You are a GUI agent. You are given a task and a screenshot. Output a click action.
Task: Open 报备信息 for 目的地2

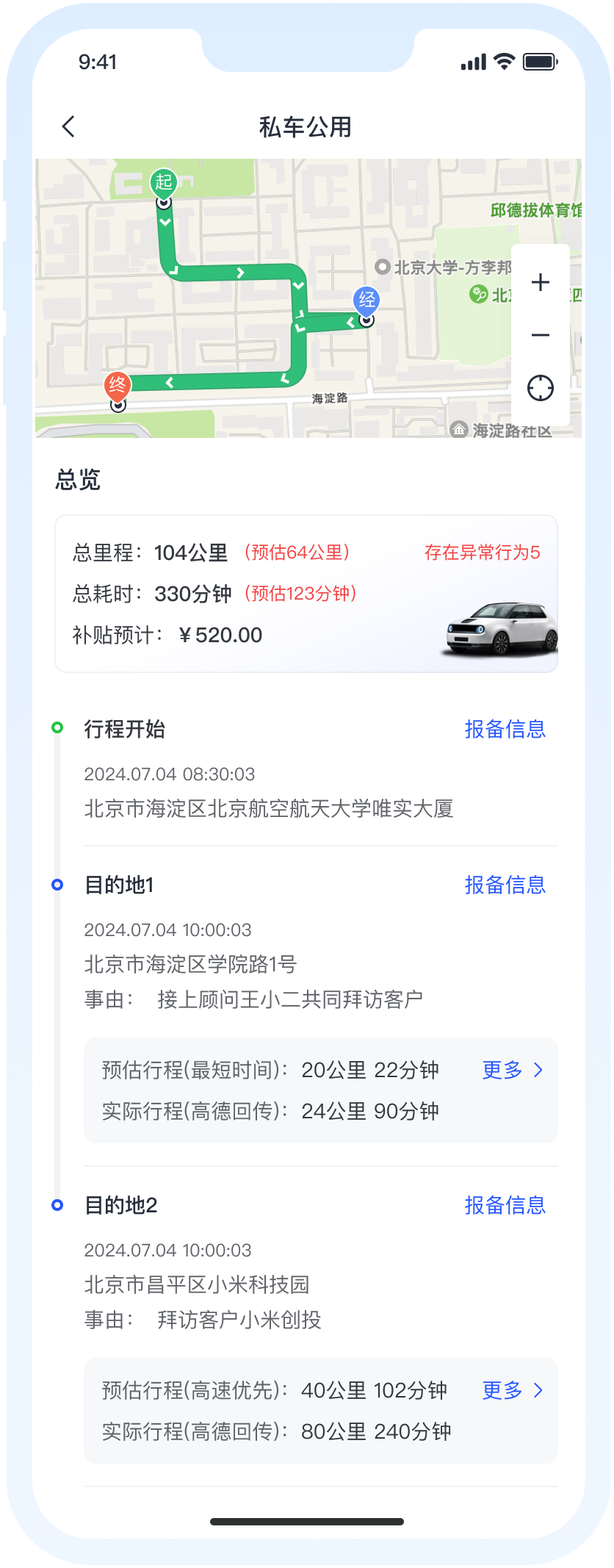click(505, 1205)
